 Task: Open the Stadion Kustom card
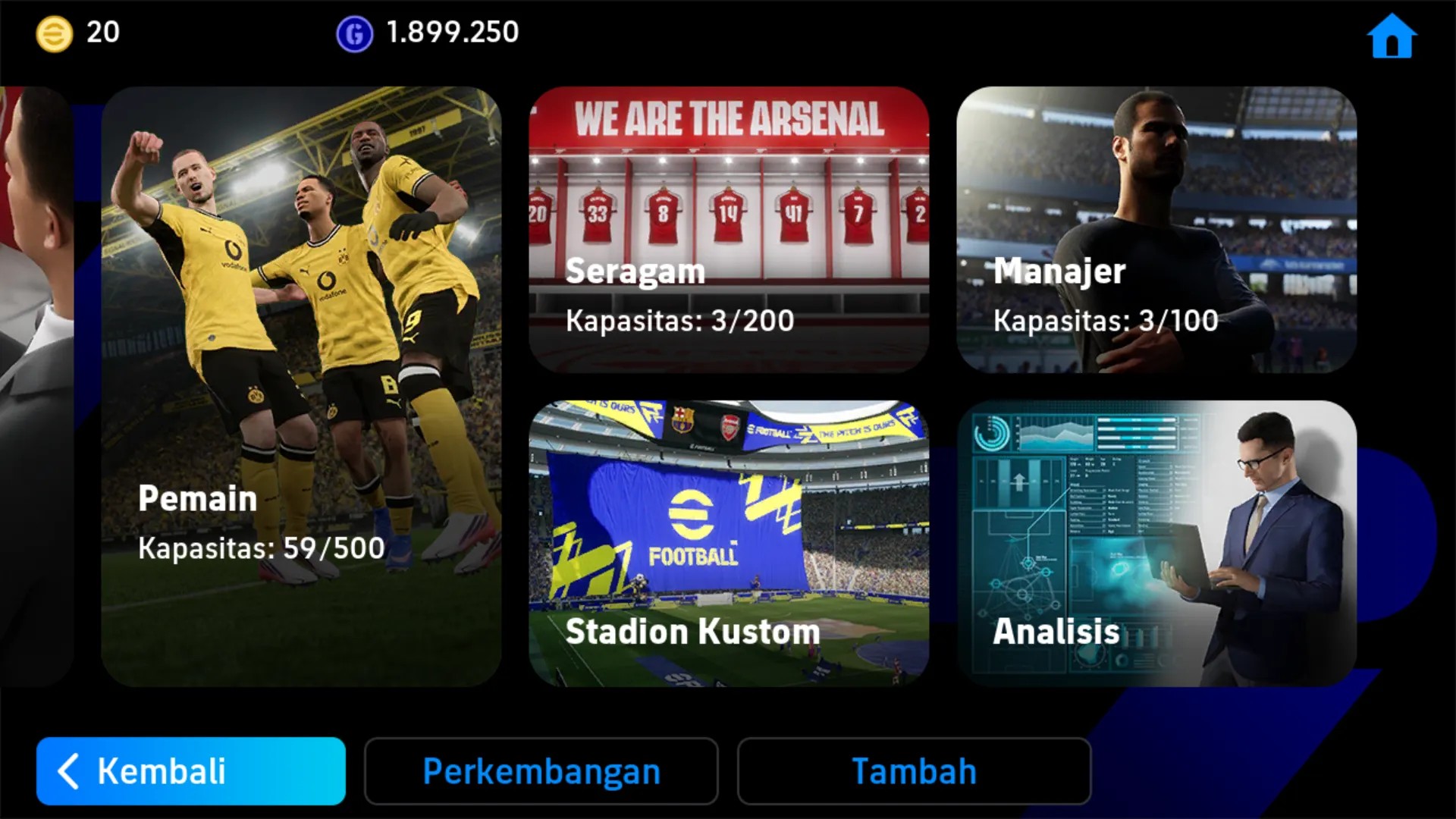pos(729,544)
